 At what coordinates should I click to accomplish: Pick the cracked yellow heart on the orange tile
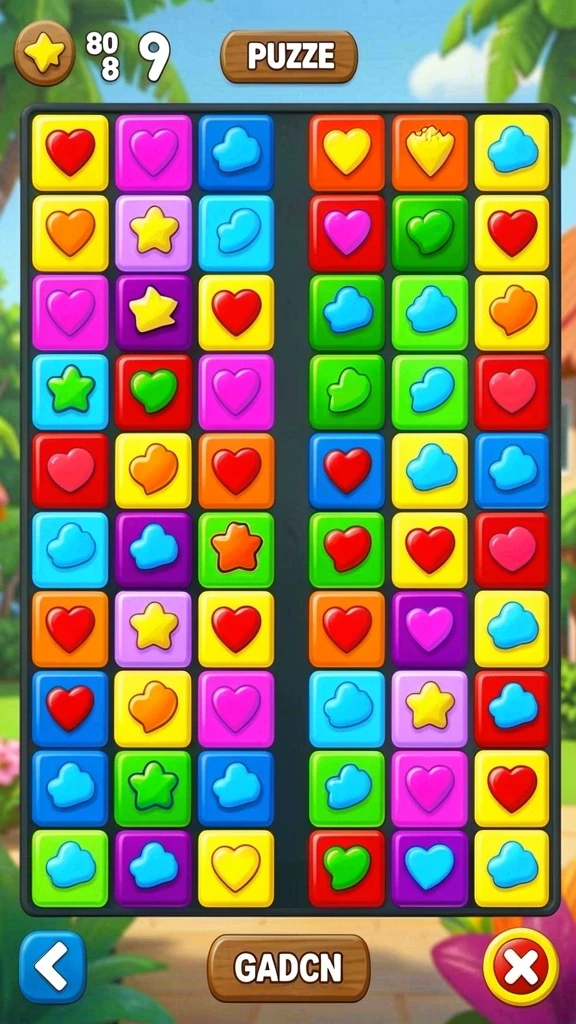[x=430, y=153]
